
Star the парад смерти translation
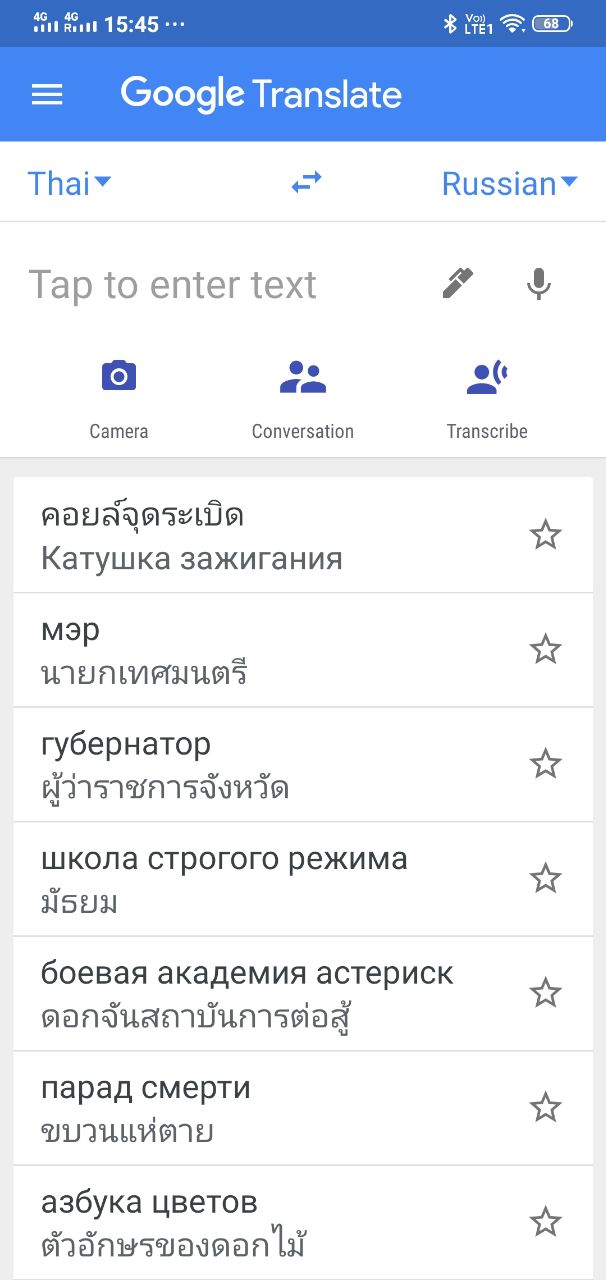tap(545, 1108)
